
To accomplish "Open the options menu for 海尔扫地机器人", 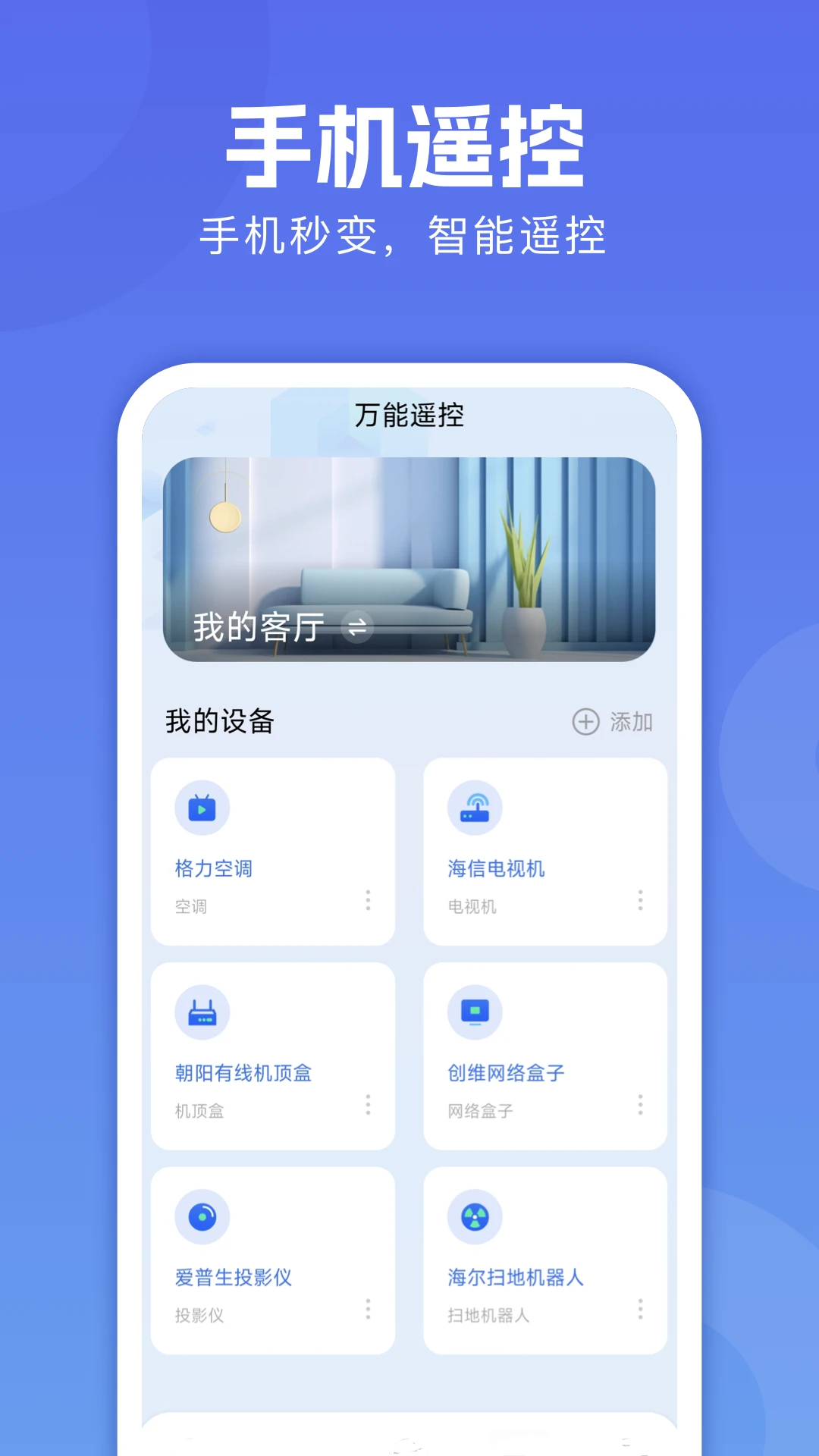I will [x=639, y=1310].
